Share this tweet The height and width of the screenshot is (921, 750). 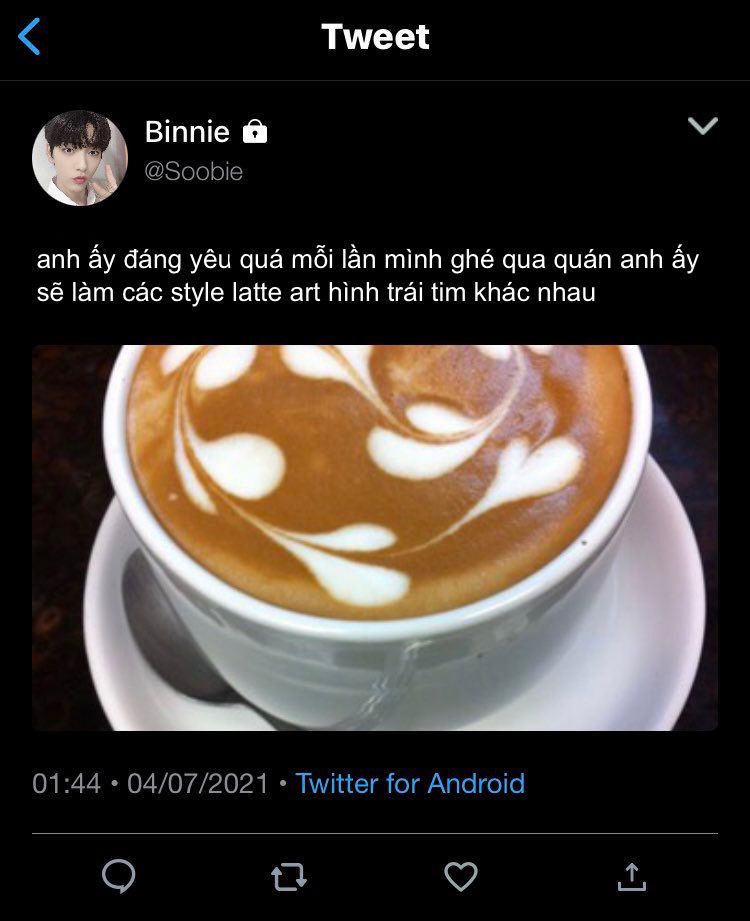tap(631, 877)
